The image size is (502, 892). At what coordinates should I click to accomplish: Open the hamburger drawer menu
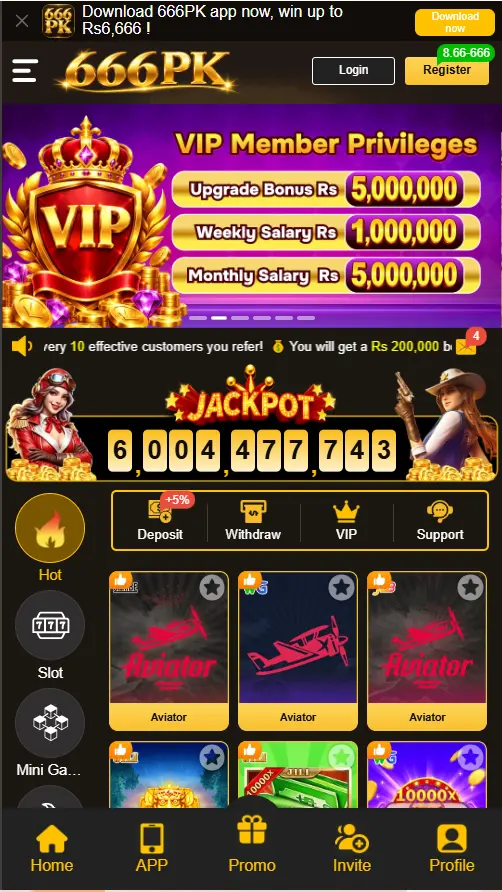pos(26,71)
